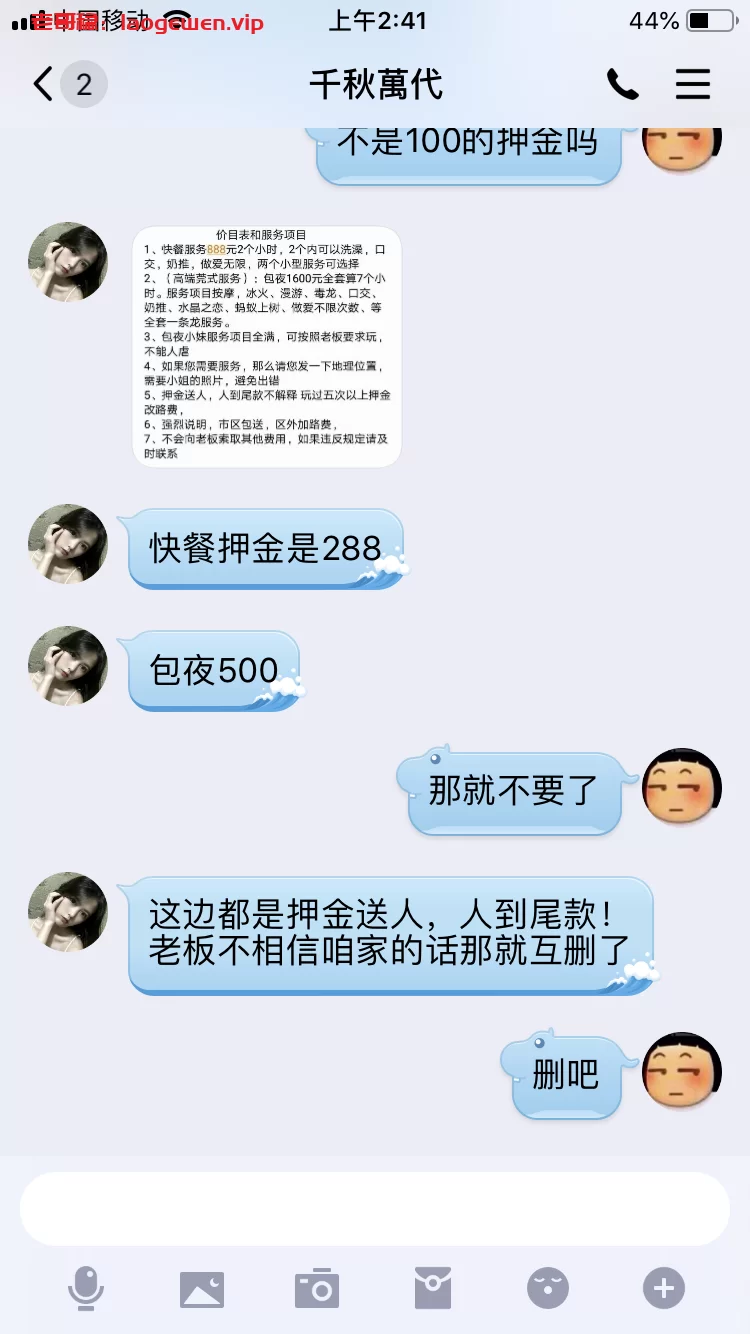Expand more options with the plus button
Image resolution: width=750 pixels, height=1334 pixels.
(664, 1288)
